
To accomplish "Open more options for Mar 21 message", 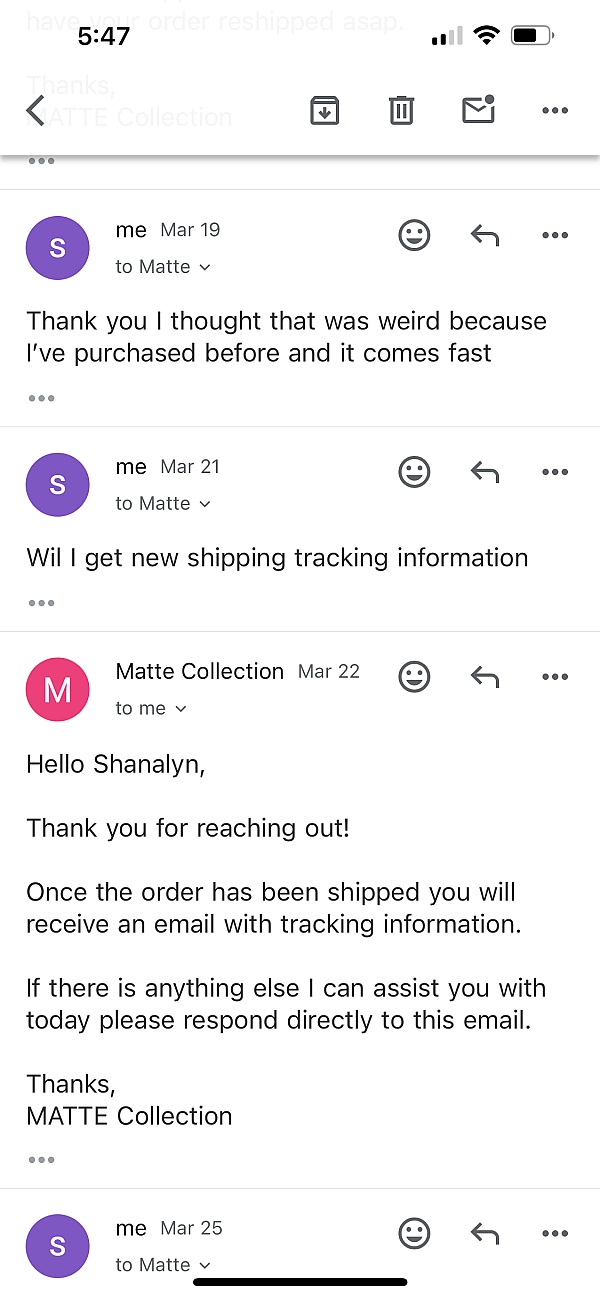I will tap(555, 473).
